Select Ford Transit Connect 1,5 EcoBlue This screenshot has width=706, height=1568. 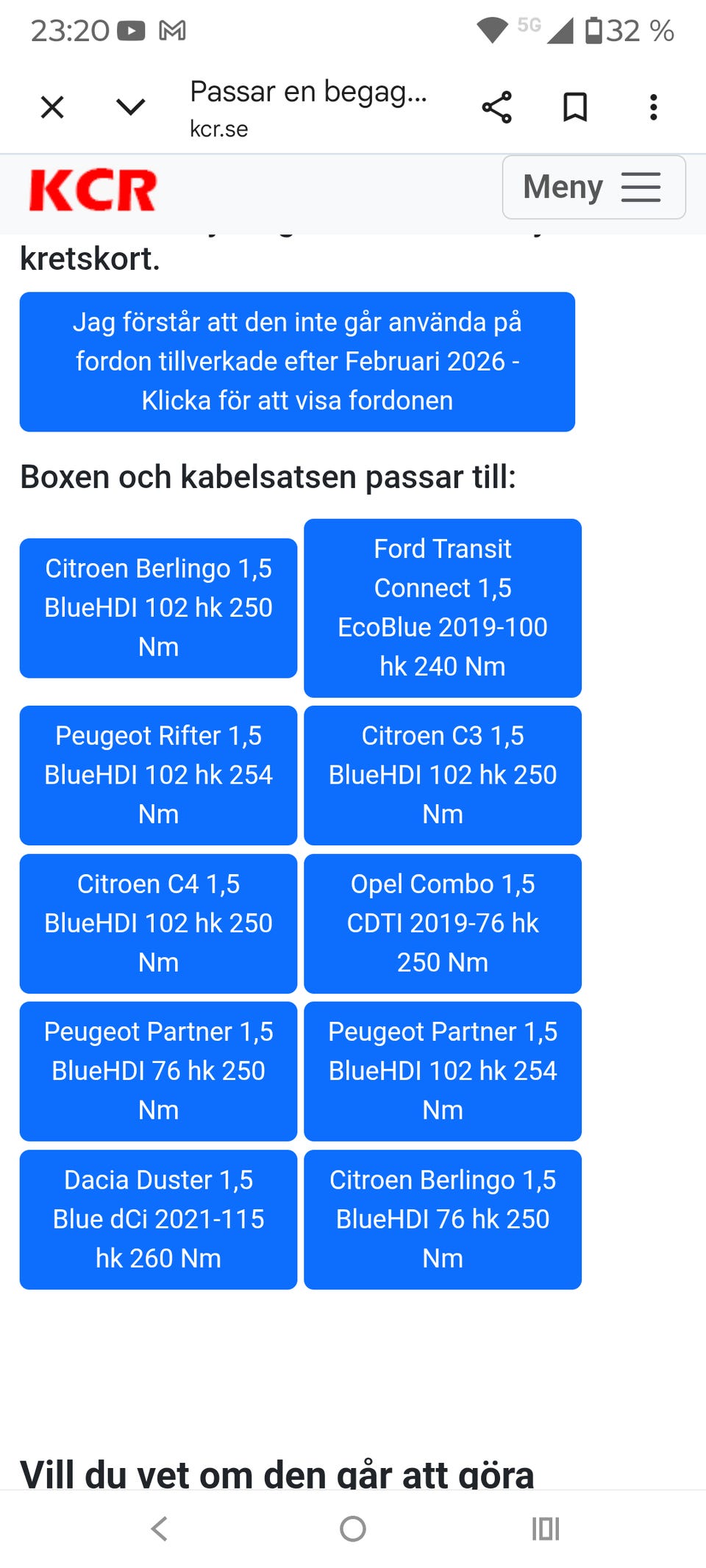point(443,608)
